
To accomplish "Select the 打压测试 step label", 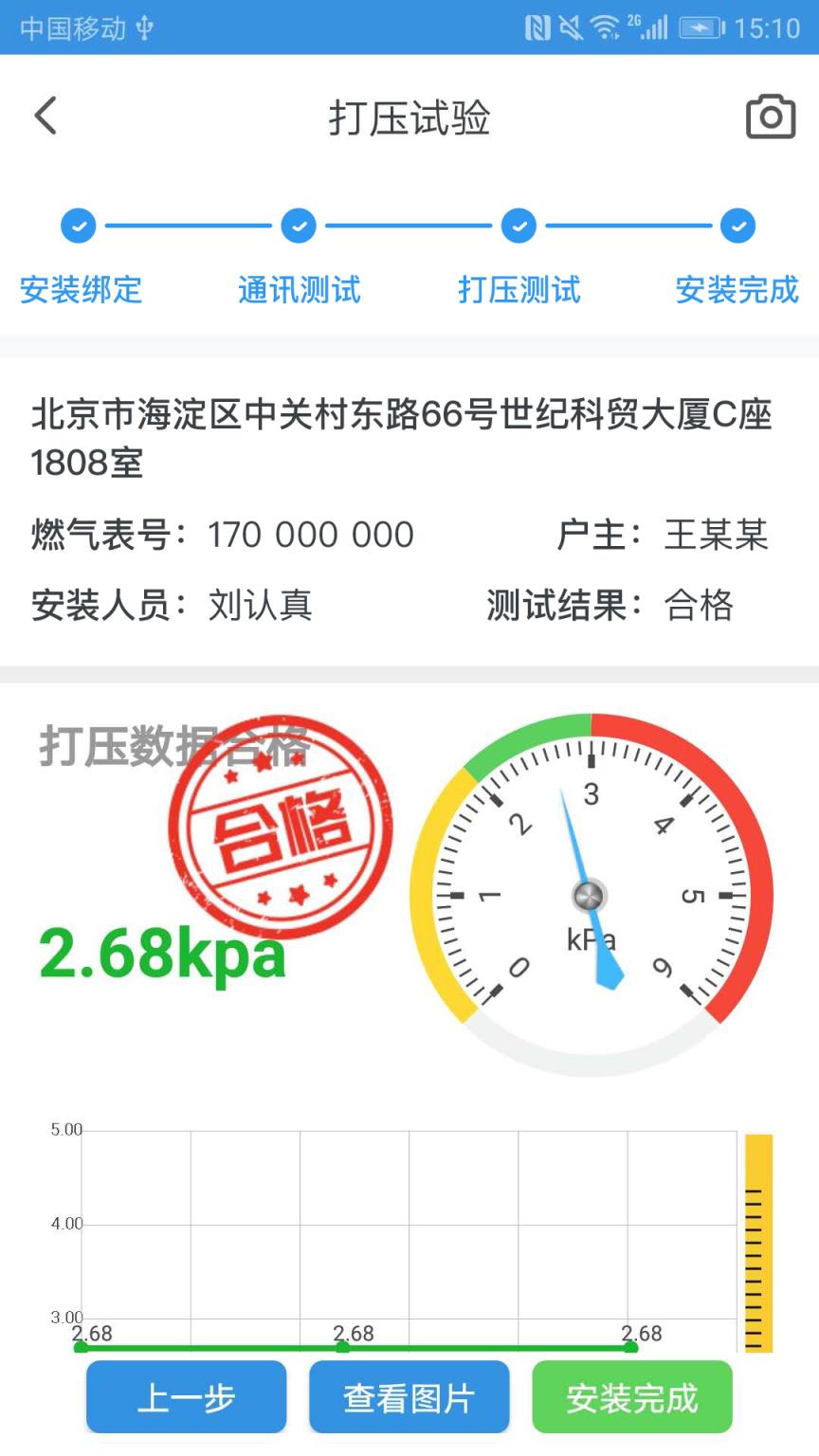I will 519,290.
